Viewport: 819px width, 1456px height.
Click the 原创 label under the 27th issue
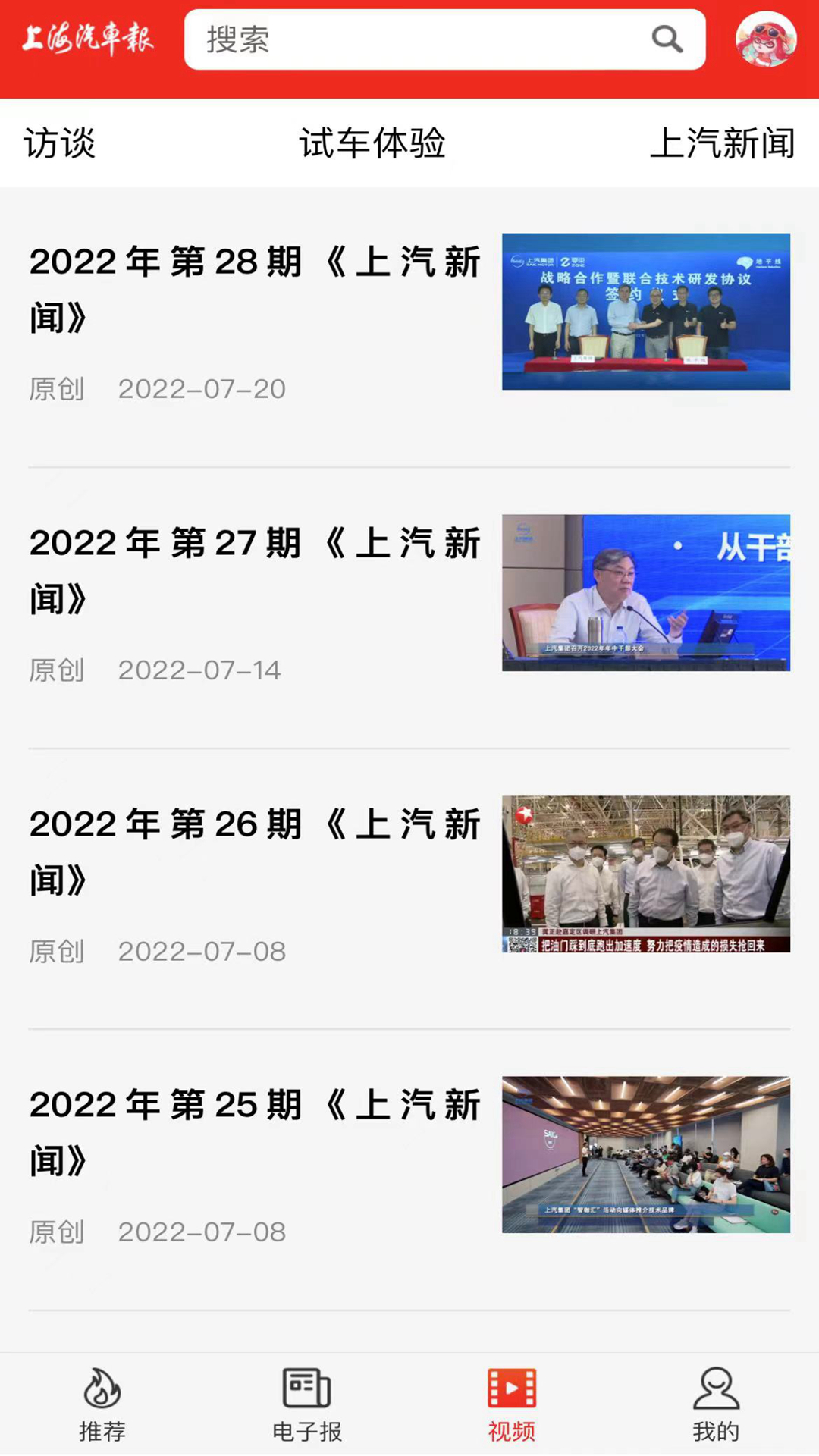(x=56, y=670)
